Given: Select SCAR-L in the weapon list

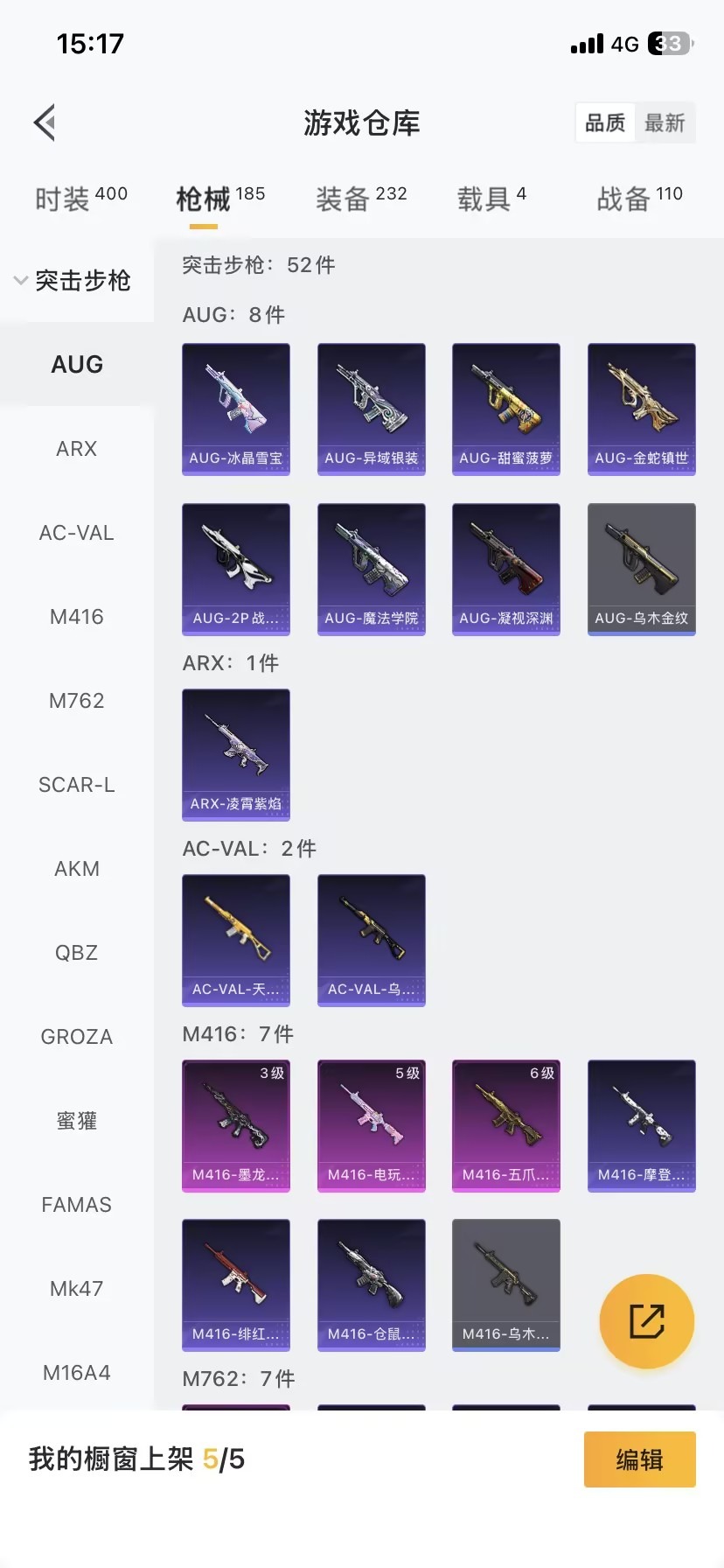Looking at the screenshot, I should click(x=77, y=785).
